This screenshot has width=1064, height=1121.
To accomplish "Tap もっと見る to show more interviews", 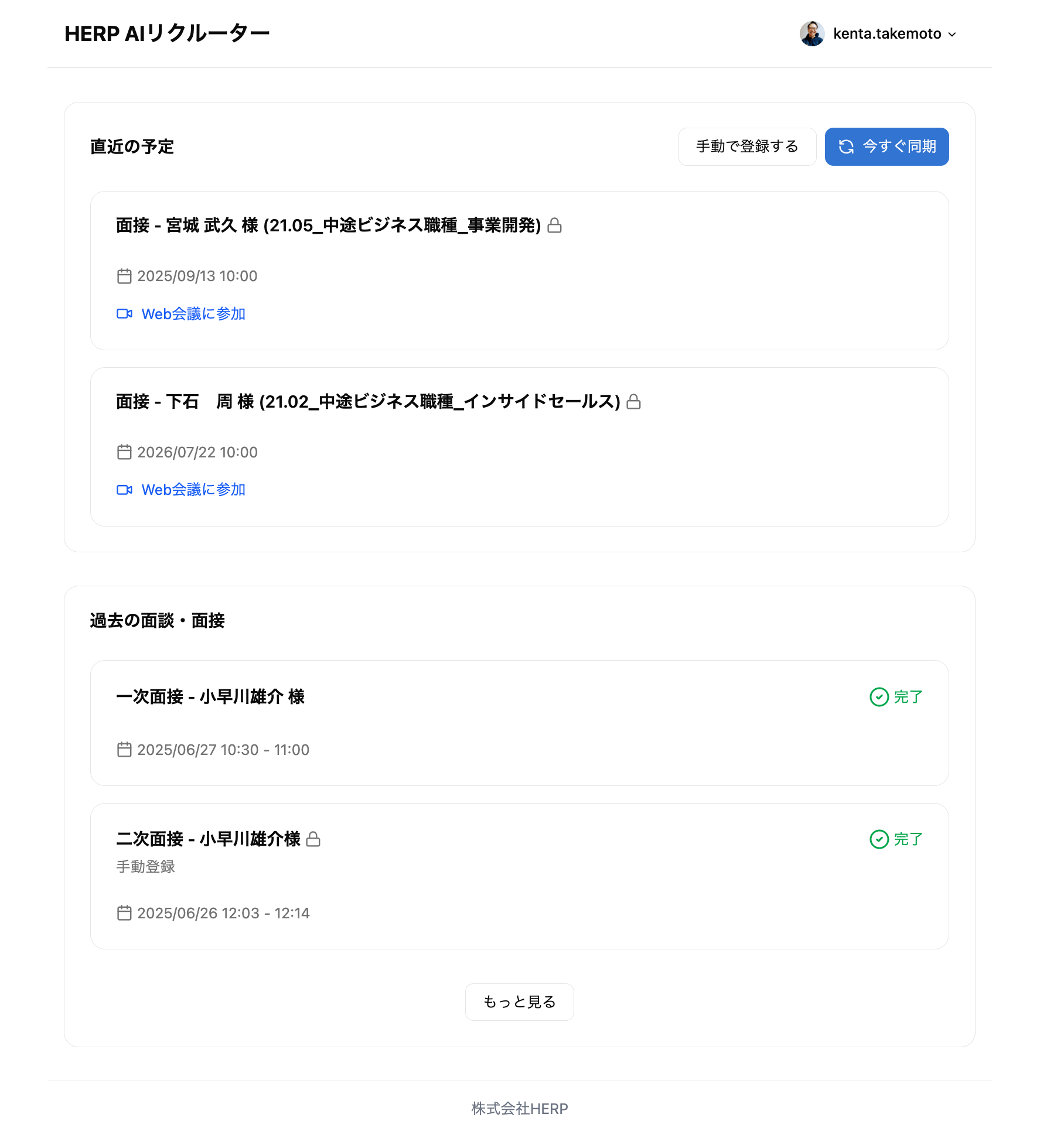I will [519, 1002].
